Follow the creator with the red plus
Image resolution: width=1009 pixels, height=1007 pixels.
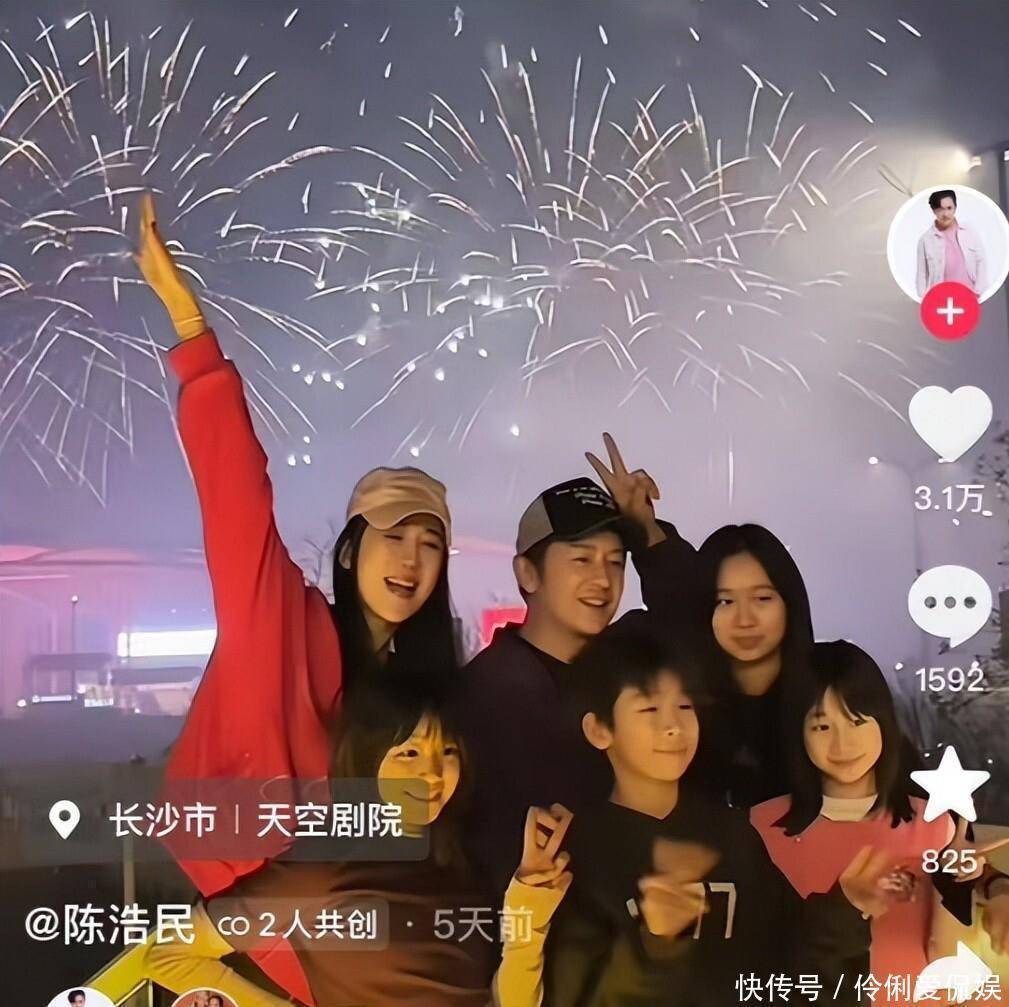949,311
